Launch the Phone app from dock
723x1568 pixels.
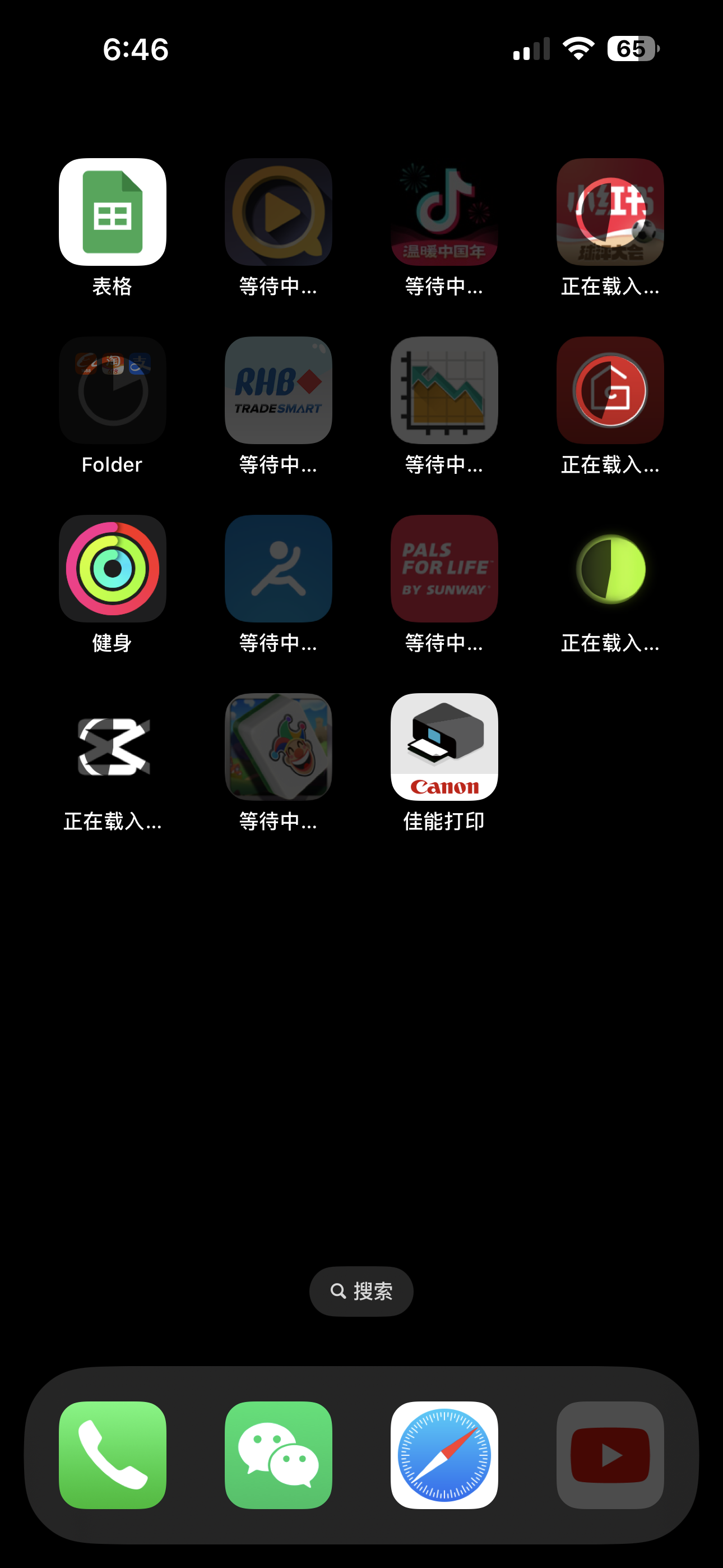coord(113,1455)
